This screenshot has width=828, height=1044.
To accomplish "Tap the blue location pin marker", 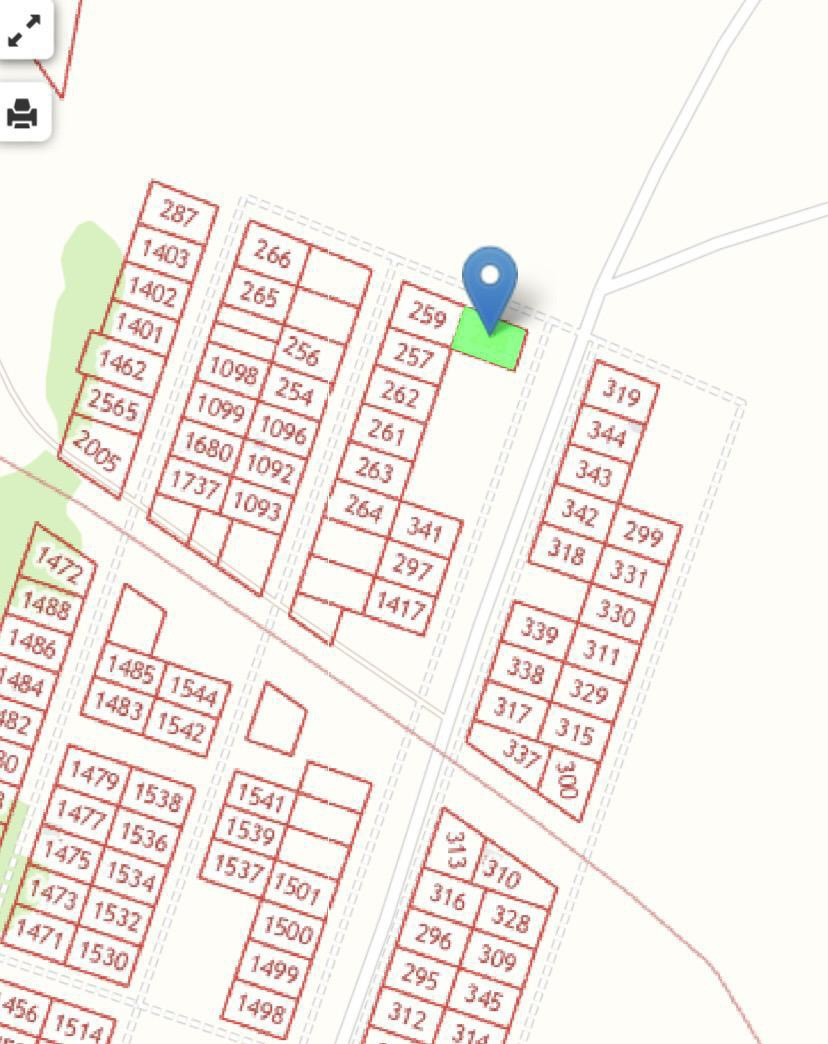I will tap(490, 283).
